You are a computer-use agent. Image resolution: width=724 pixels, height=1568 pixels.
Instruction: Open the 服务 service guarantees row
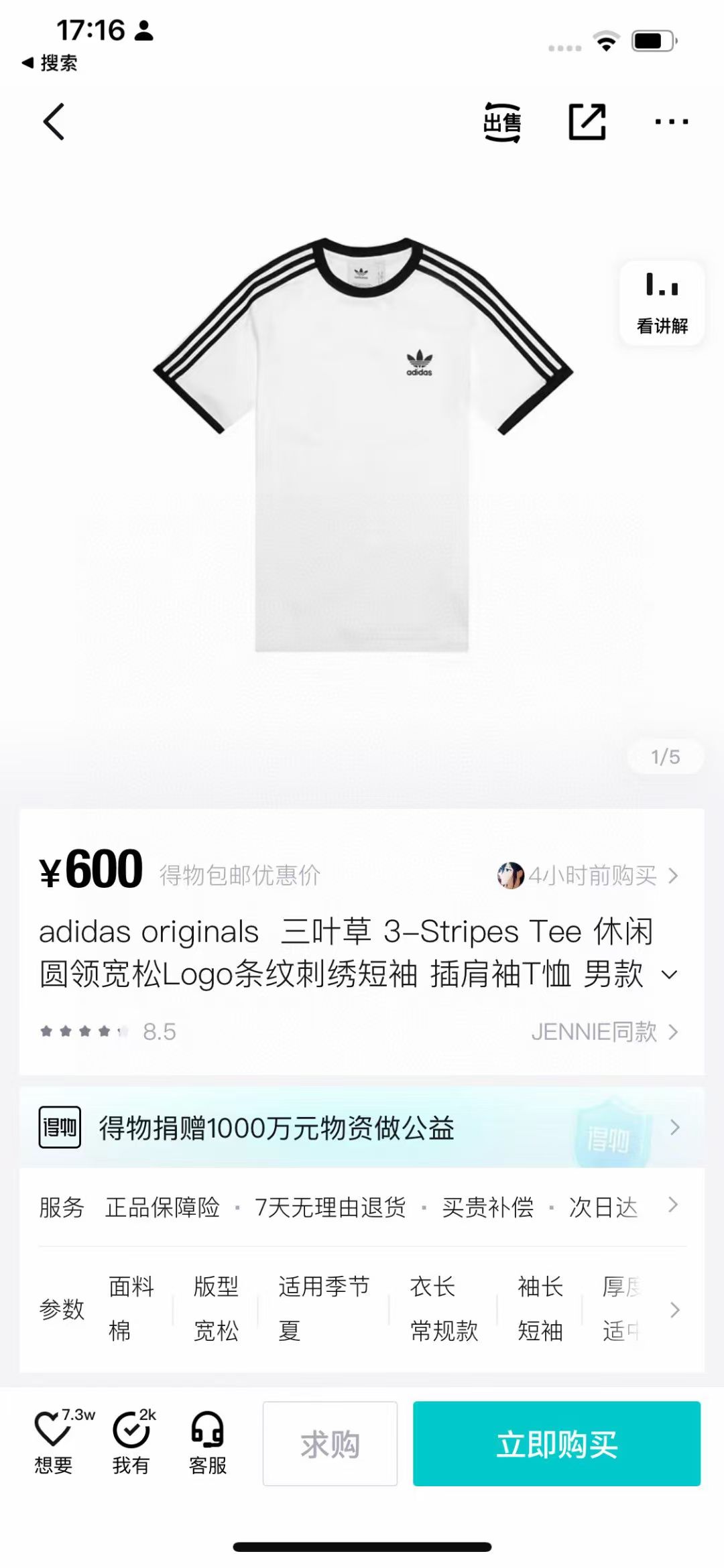click(362, 1207)
